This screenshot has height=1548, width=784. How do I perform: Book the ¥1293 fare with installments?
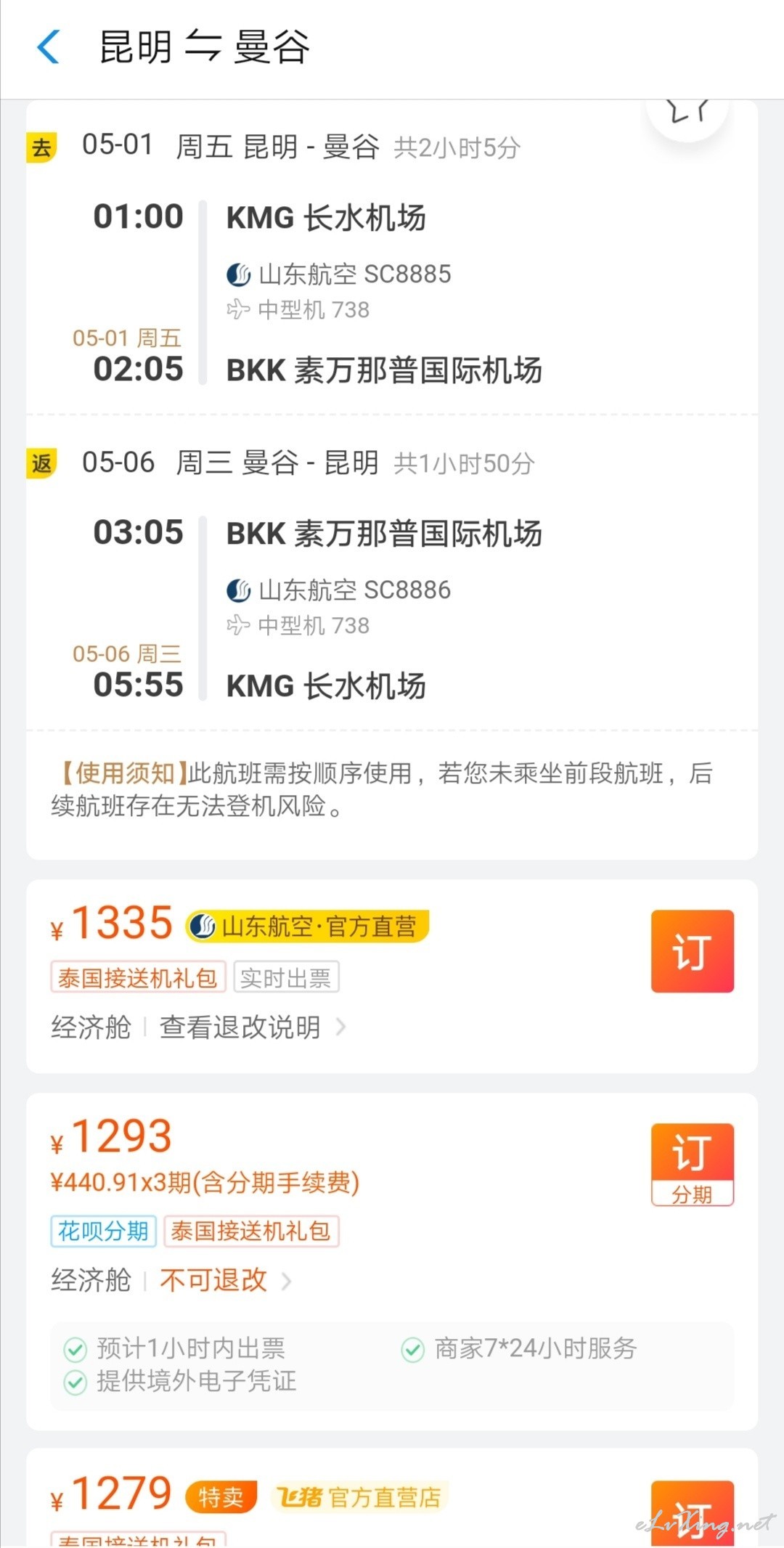click(692, 1165)
